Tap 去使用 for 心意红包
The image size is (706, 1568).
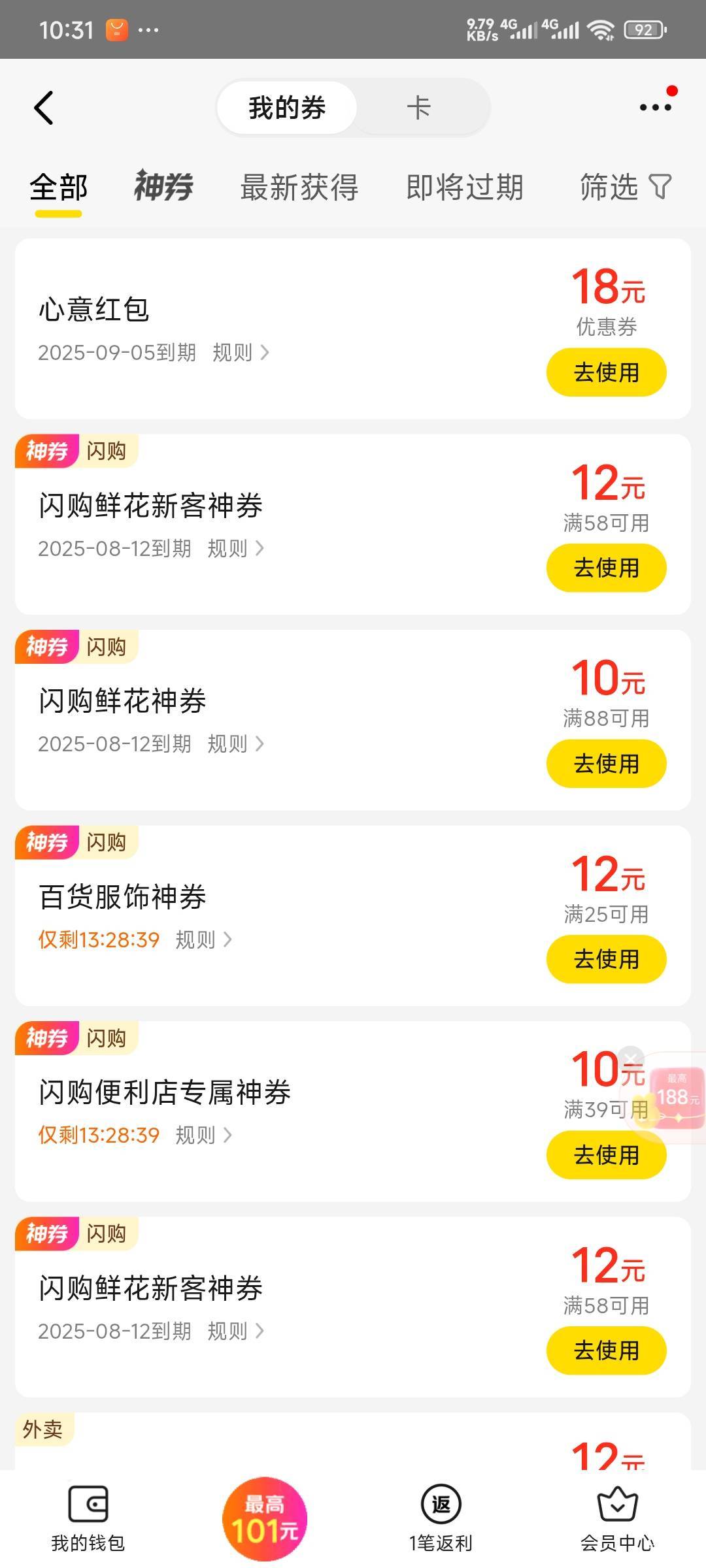[x=606, y=372]
